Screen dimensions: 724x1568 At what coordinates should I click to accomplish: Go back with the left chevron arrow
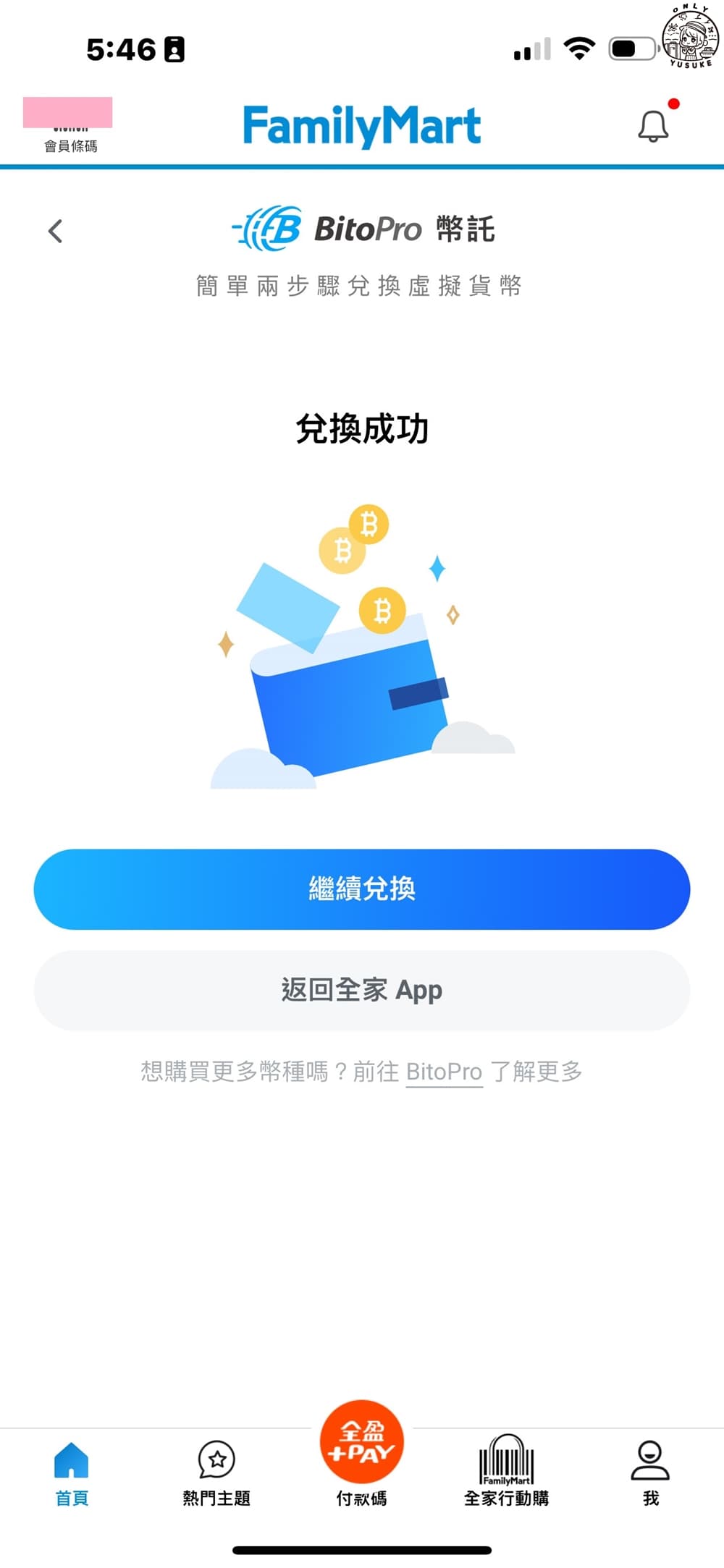click(54, 231)
